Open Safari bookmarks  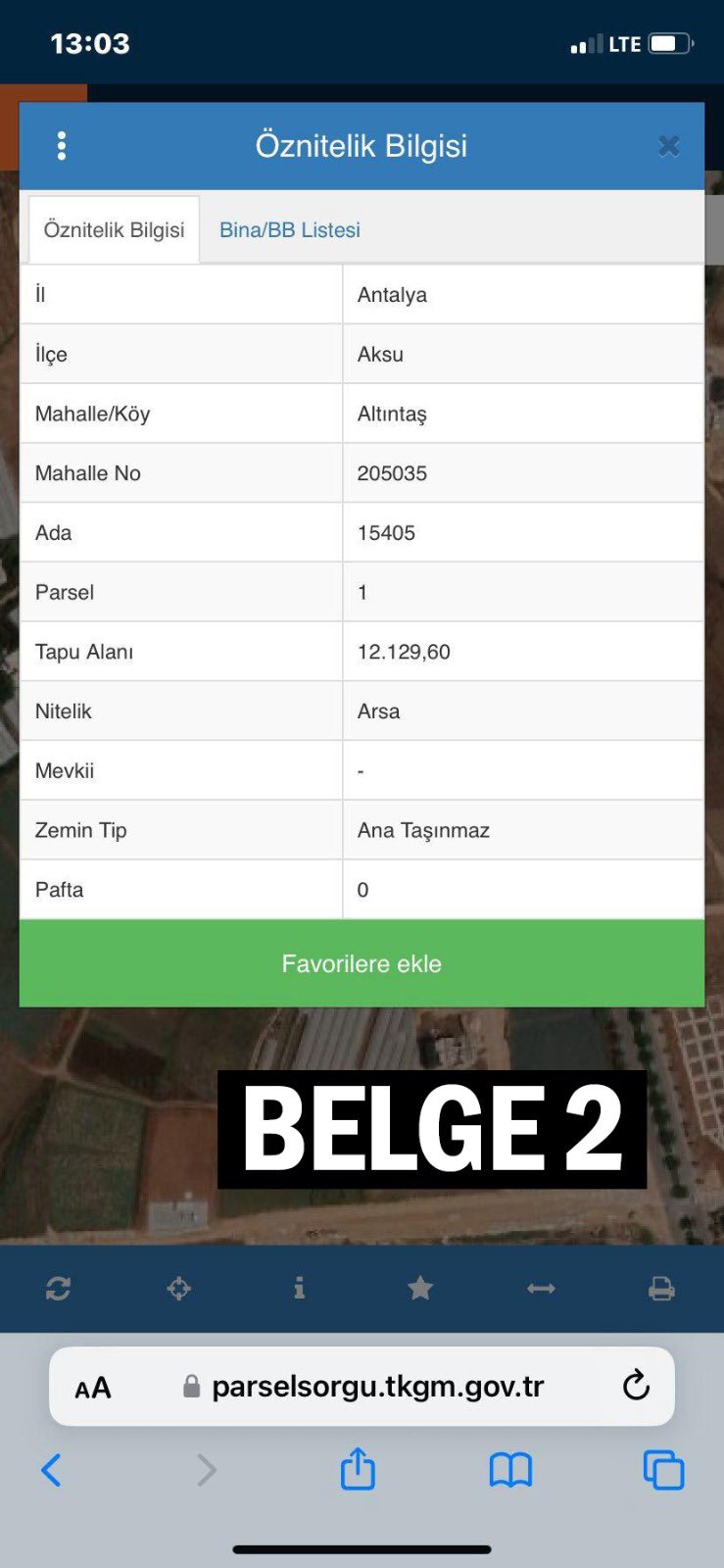[x=510, y=1470]
